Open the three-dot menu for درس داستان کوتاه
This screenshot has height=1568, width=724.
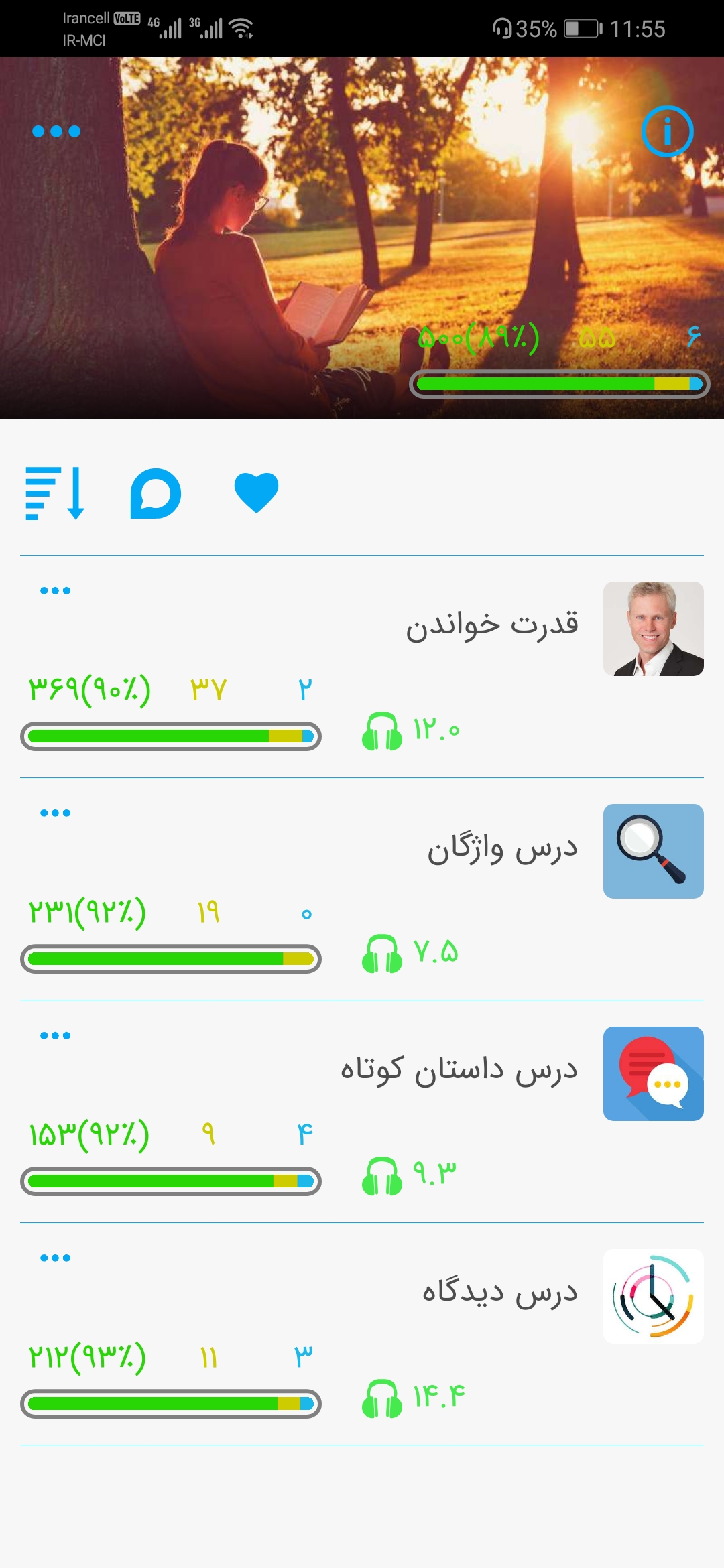click(x=55, y=1035)
